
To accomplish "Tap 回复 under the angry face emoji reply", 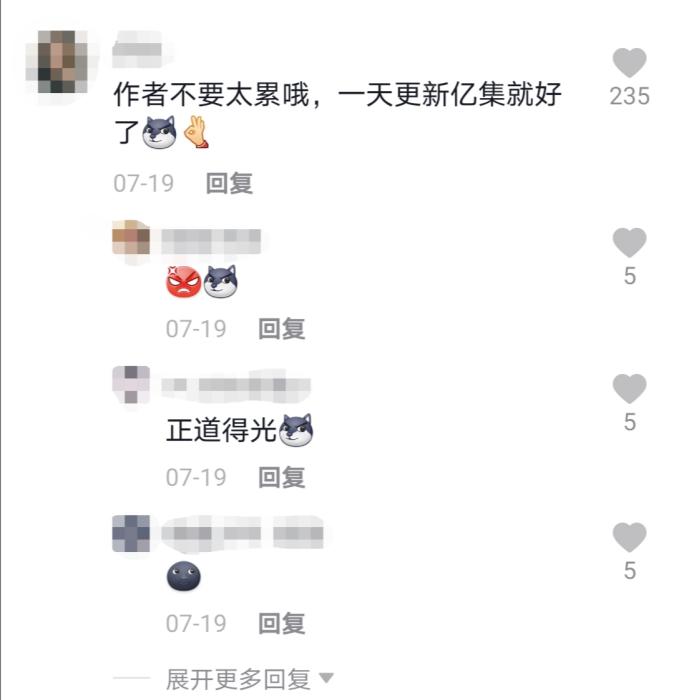I will tap(281, 328).
